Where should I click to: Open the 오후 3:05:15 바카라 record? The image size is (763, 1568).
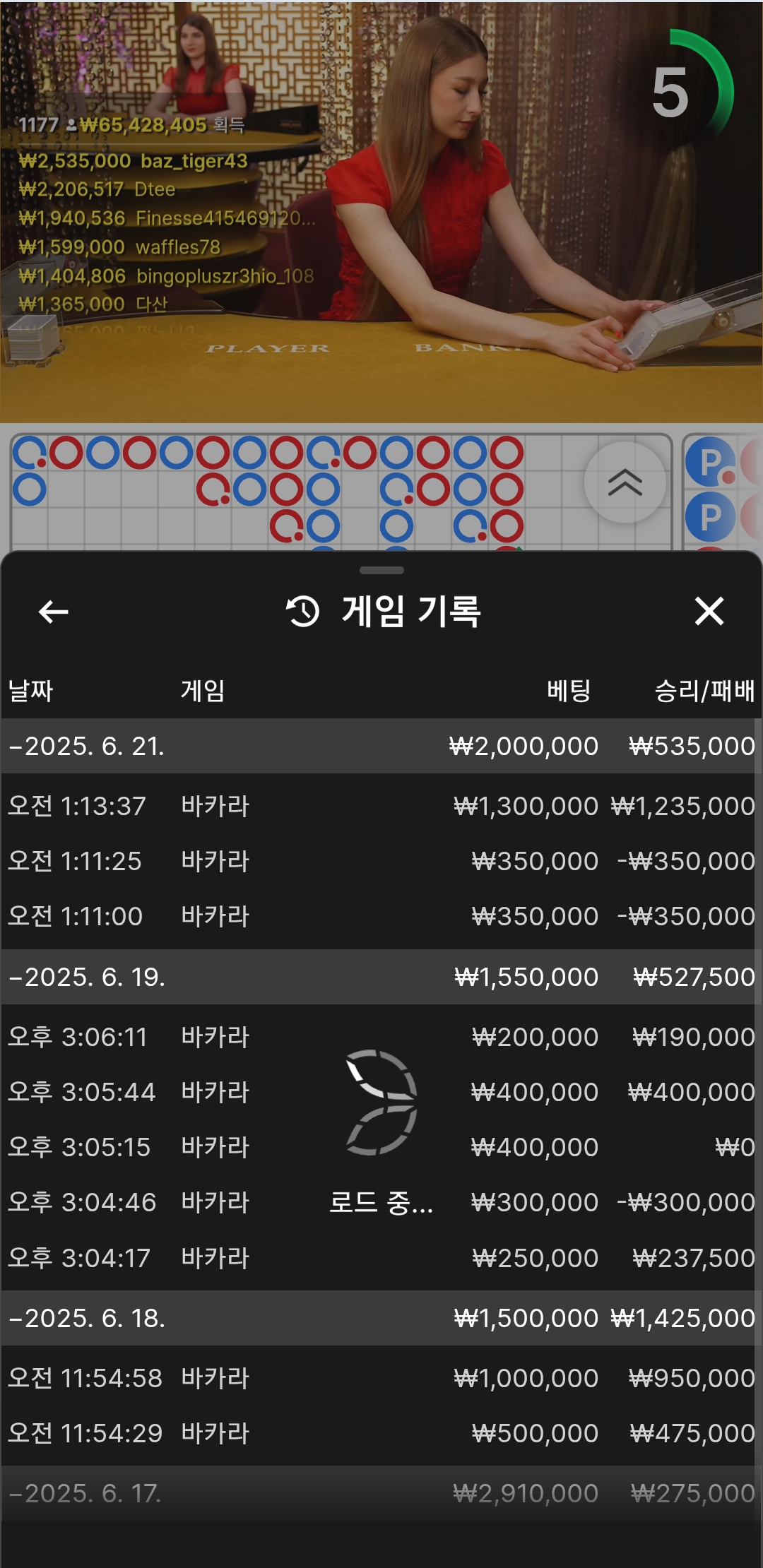[x=381, y=1147]
